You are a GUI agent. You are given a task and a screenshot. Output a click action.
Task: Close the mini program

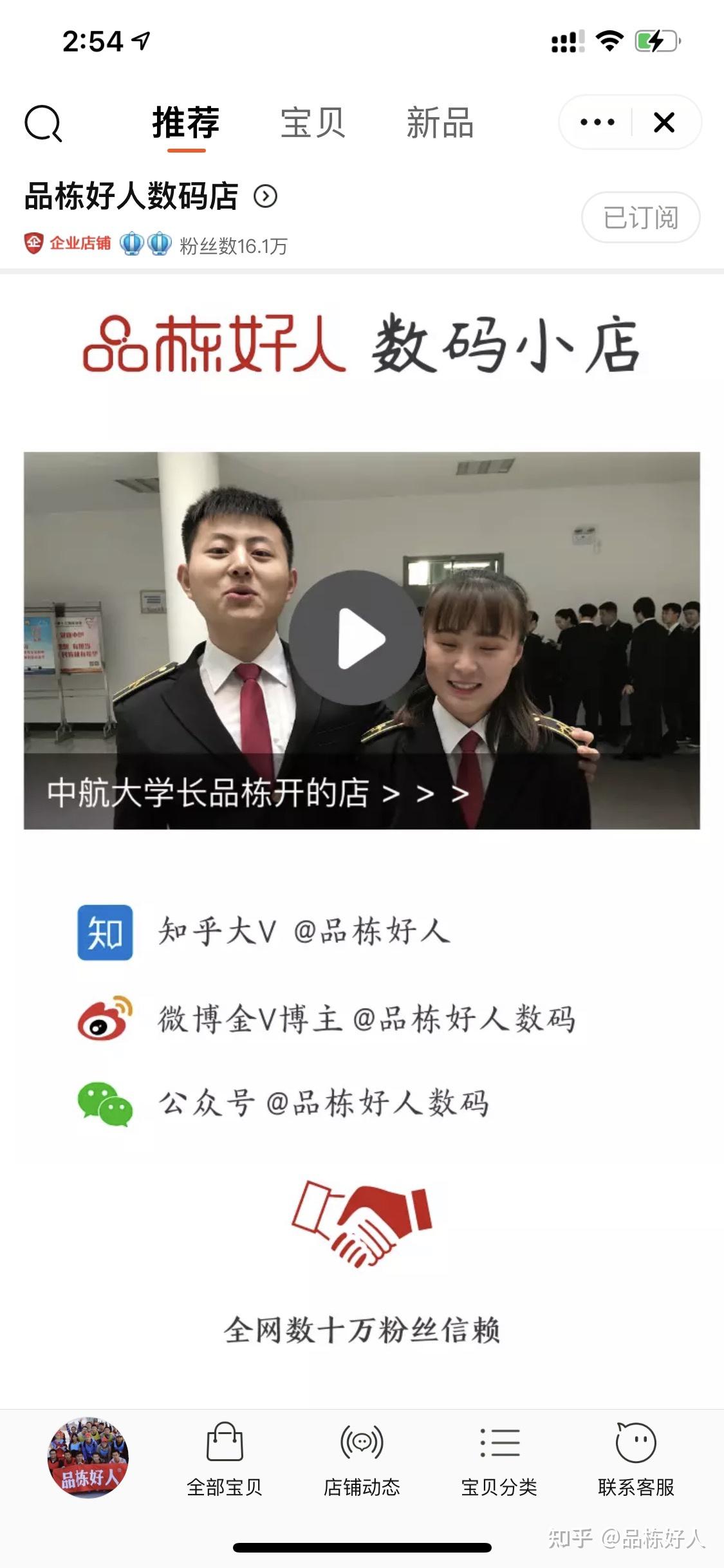[x=664, y=122]
